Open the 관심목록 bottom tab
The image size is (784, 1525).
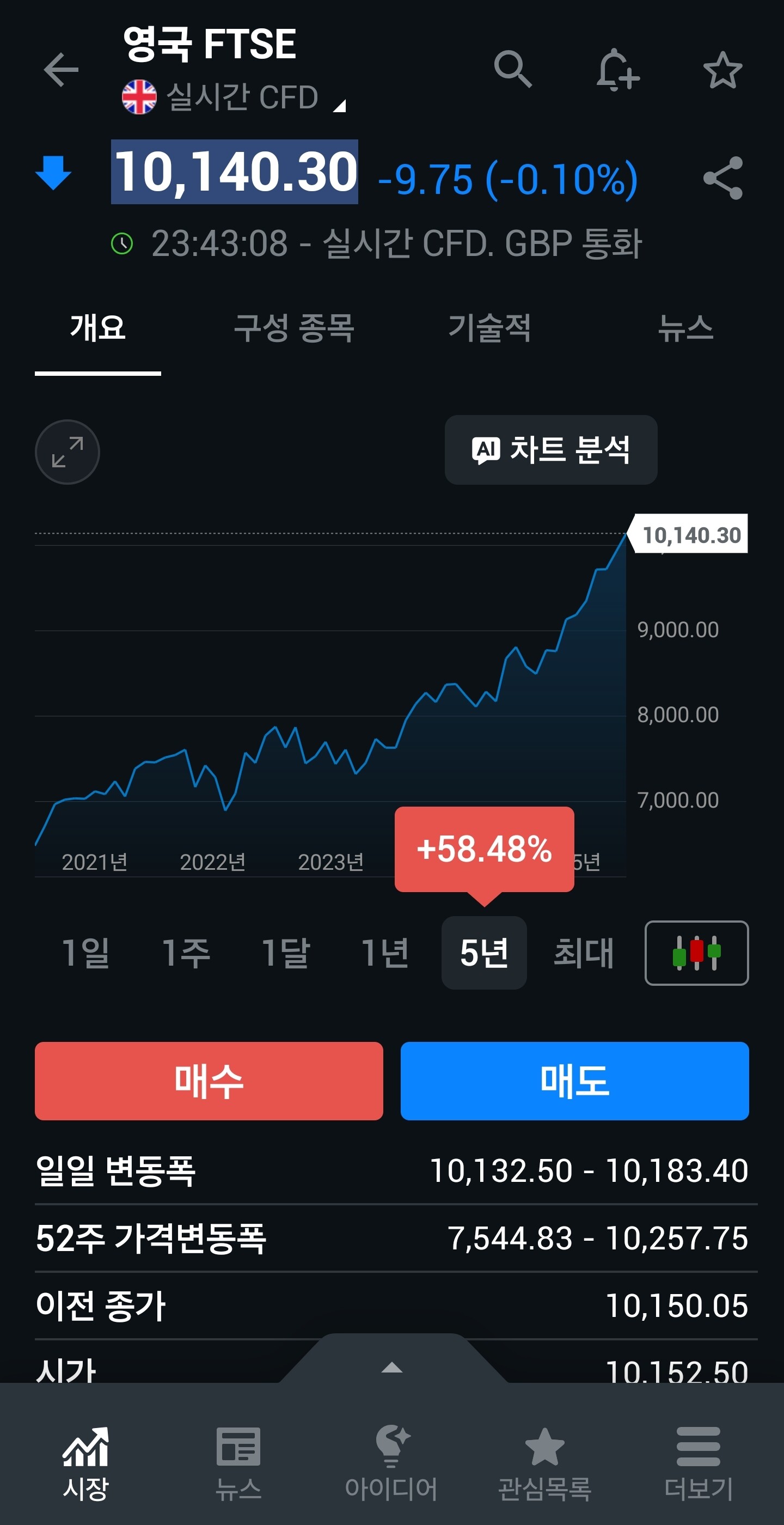(544, 1461)
